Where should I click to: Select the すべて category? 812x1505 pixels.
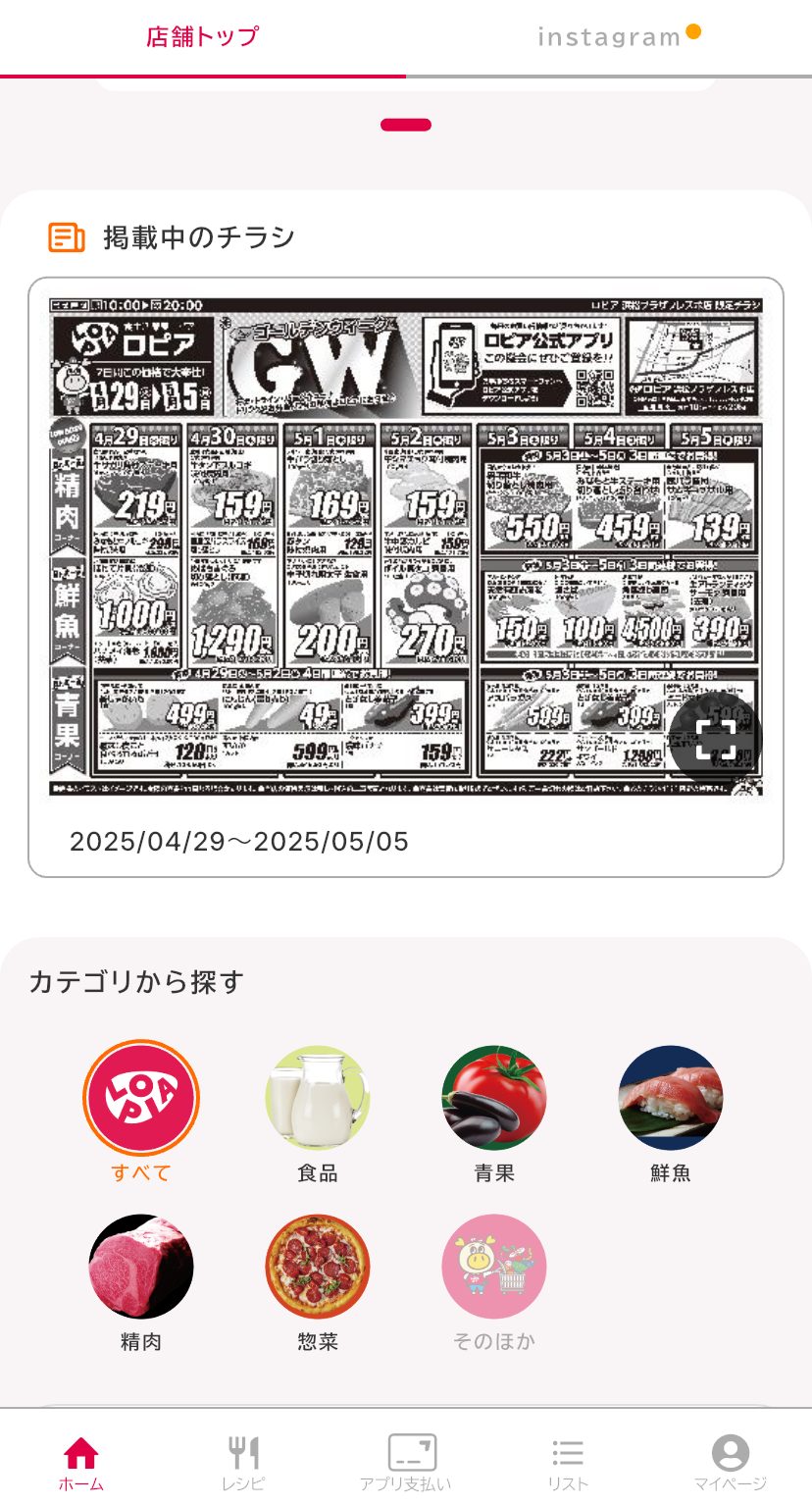click(x=141, y=1097)
